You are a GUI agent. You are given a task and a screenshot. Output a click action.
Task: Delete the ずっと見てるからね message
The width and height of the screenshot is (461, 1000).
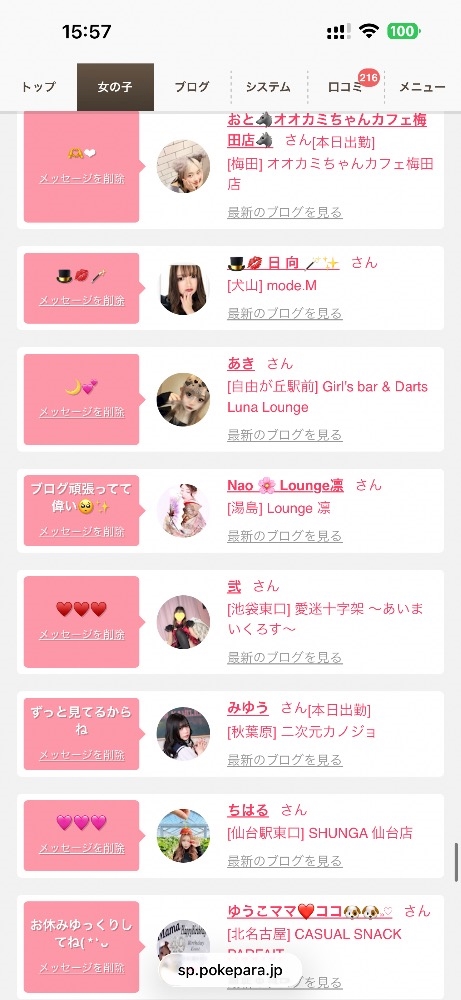coord(82,755)
